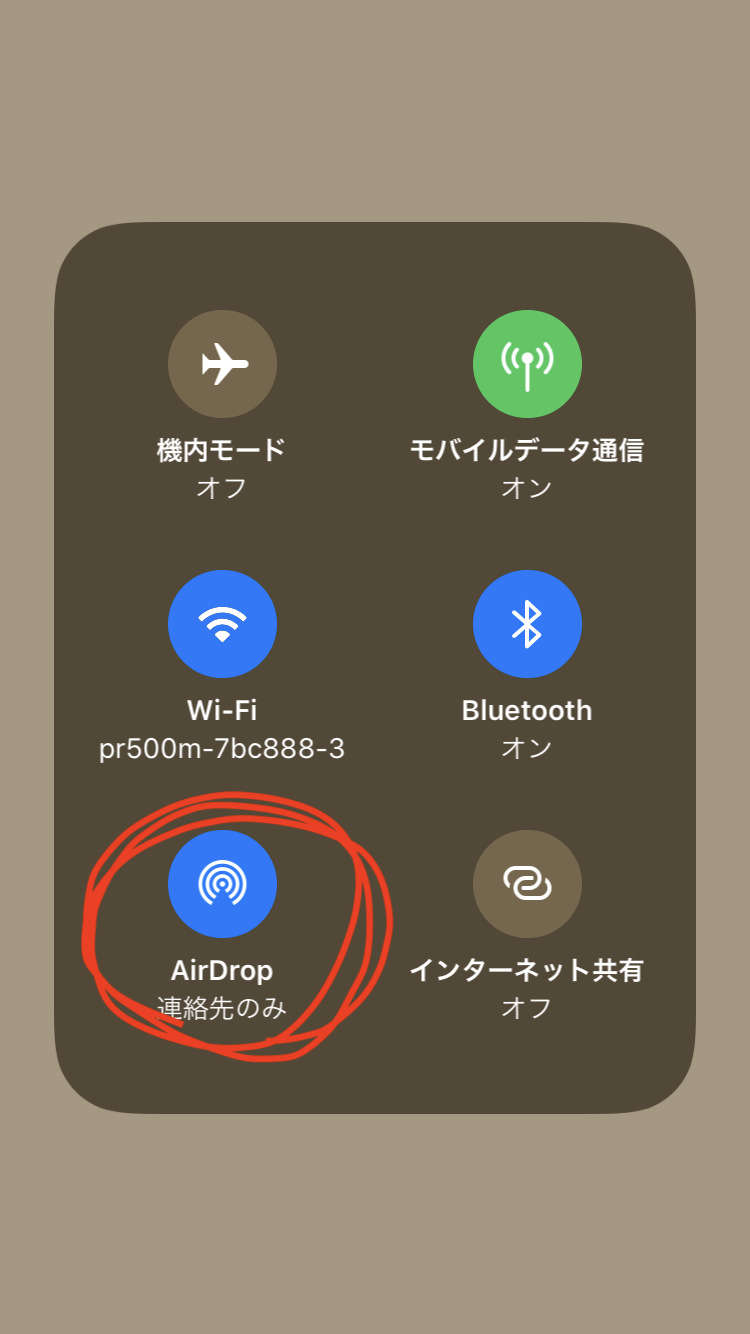Disable mobile data (モバイルデータ通信)

(x=527, y=364)
